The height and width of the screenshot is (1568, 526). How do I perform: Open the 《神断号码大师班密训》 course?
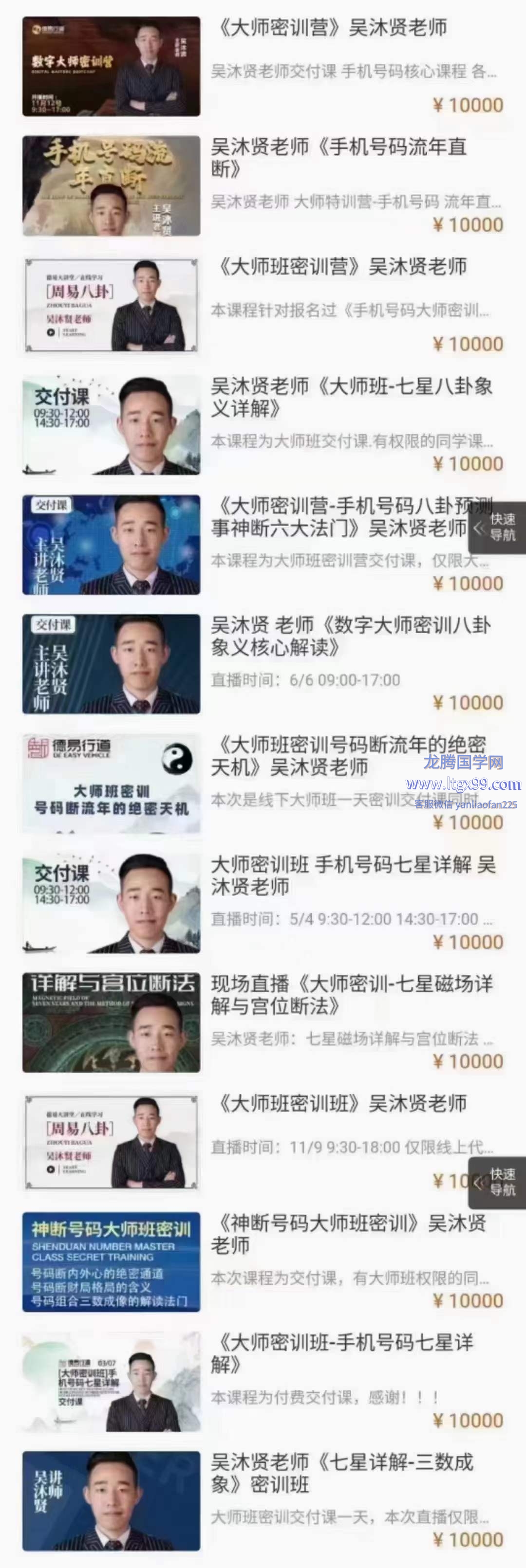coord(347,1233)
